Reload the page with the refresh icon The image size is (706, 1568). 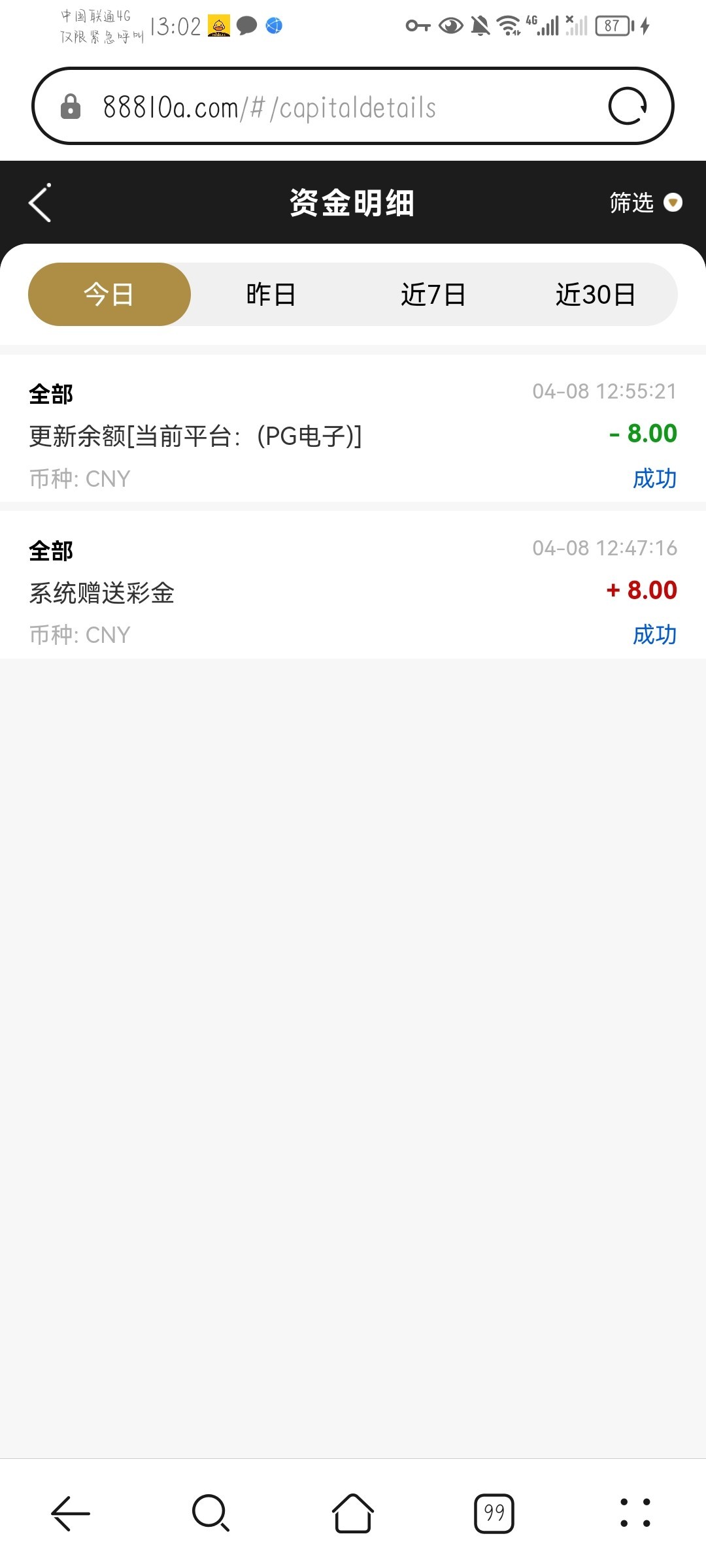pos(628,106)
